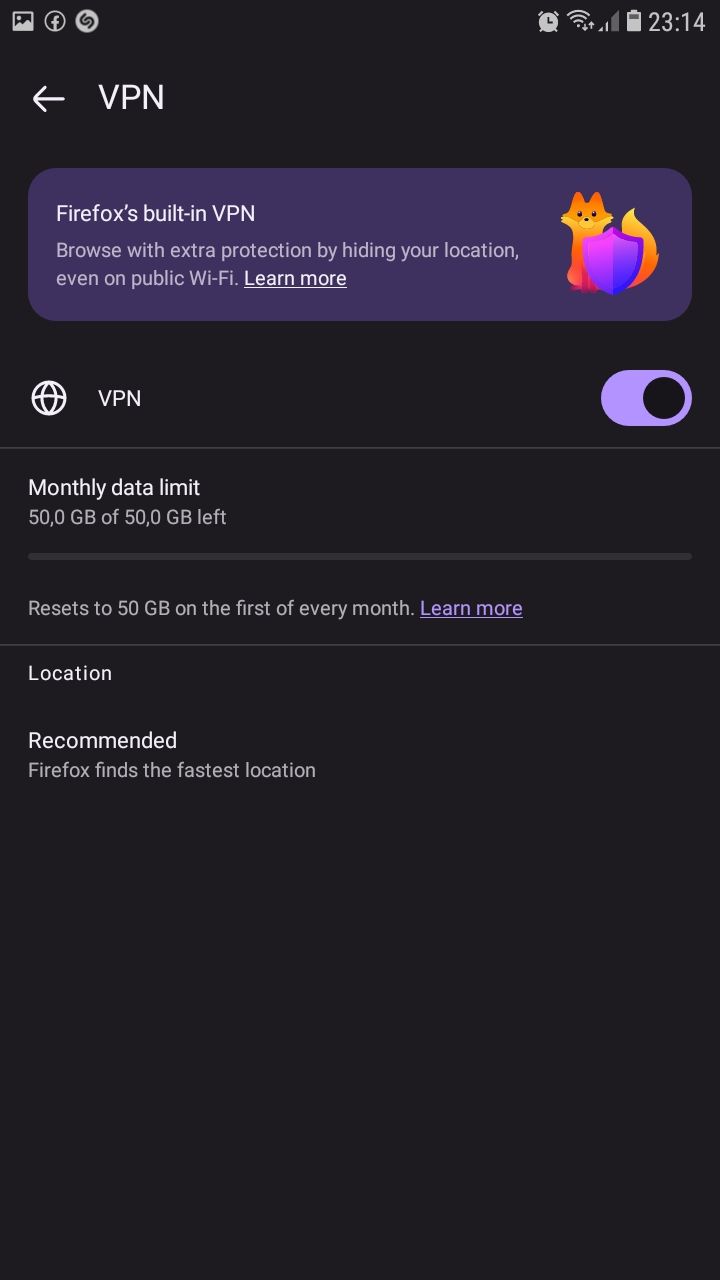This screenshot has height=1280, width=720.
Task: Open the Recommended location setting
Action: pyautogui.click(x=360, y=755)
